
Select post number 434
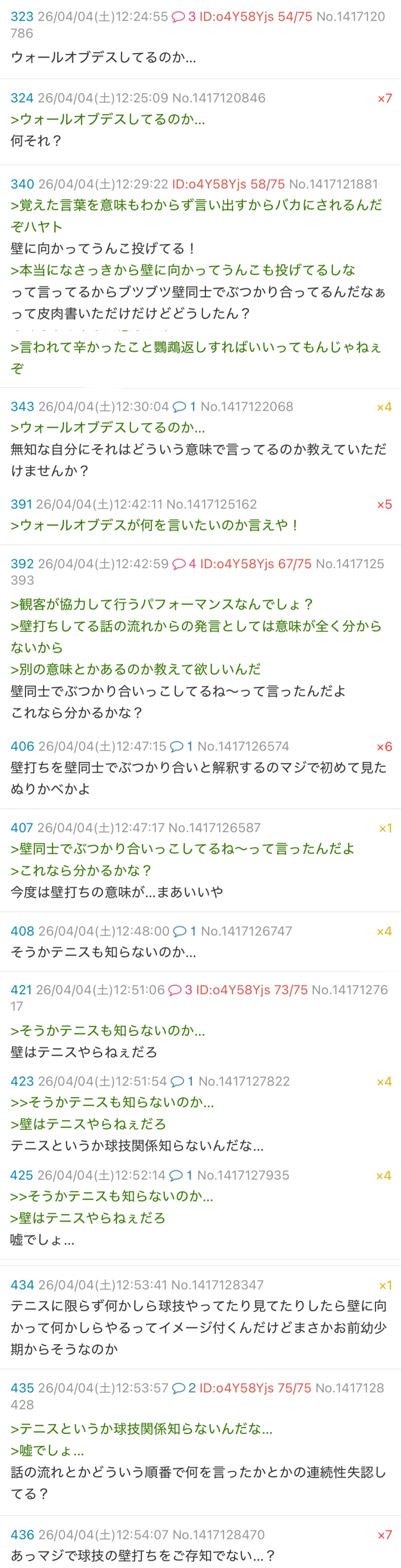click(x=22, y=1285)
